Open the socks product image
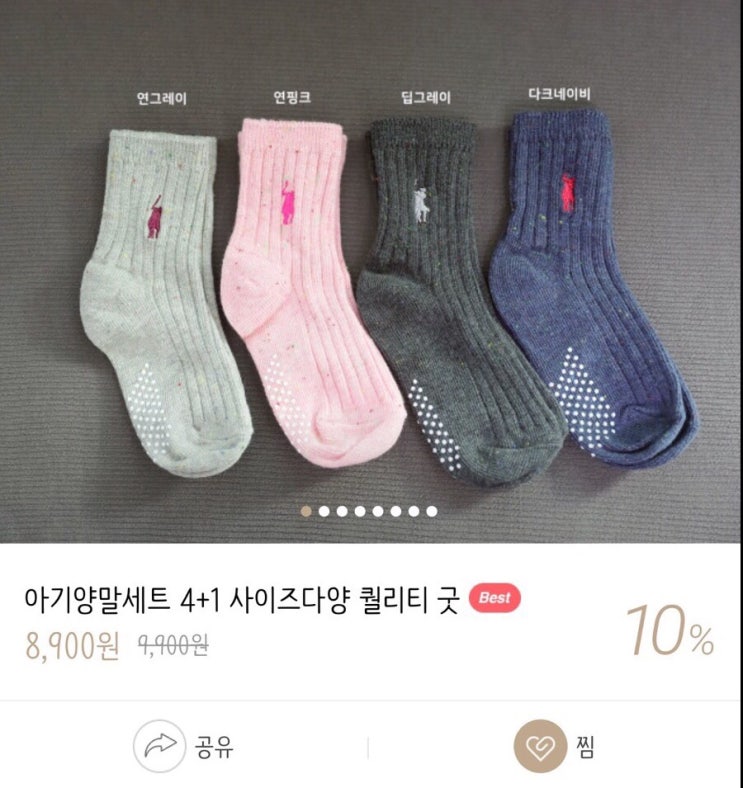Screen dimensions: 743x788 372,271
